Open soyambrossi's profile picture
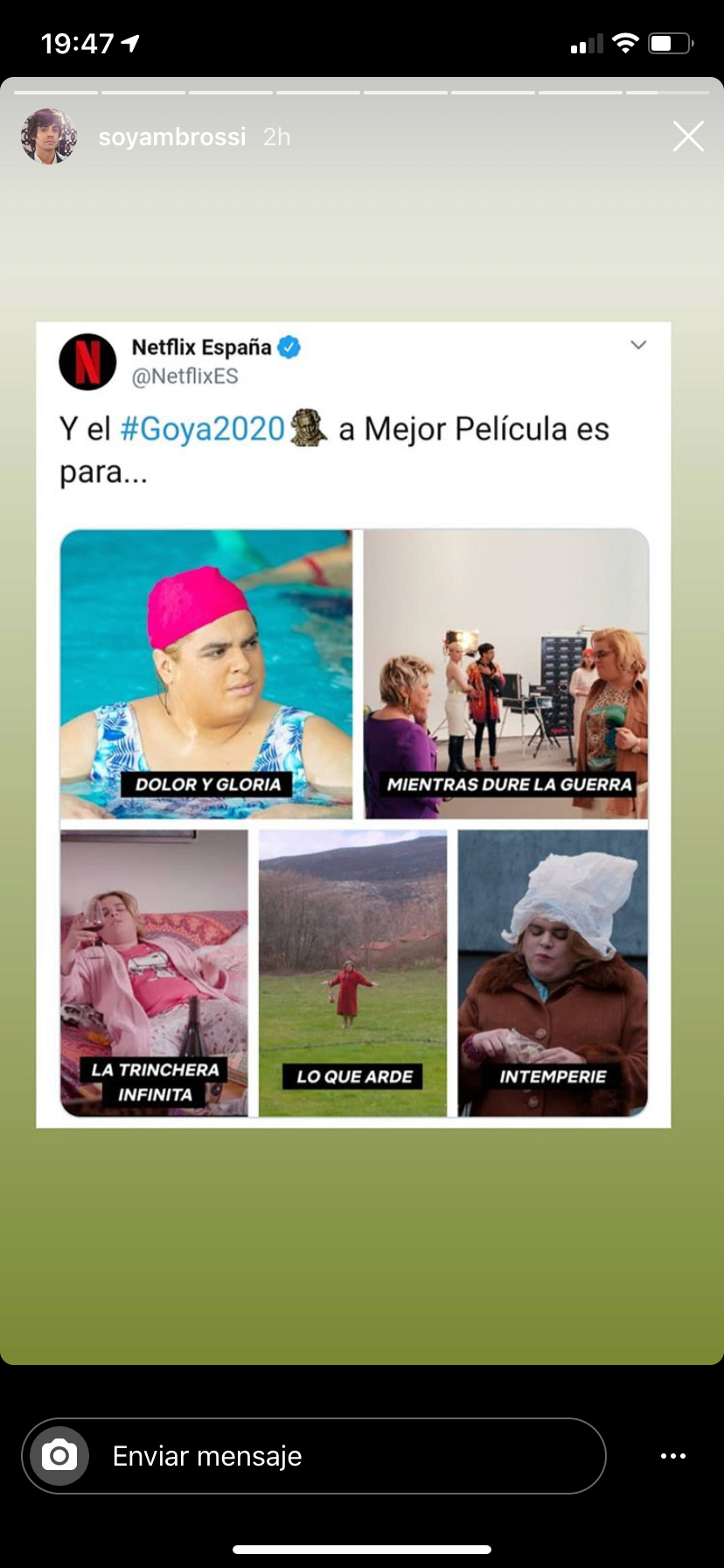 48,136
